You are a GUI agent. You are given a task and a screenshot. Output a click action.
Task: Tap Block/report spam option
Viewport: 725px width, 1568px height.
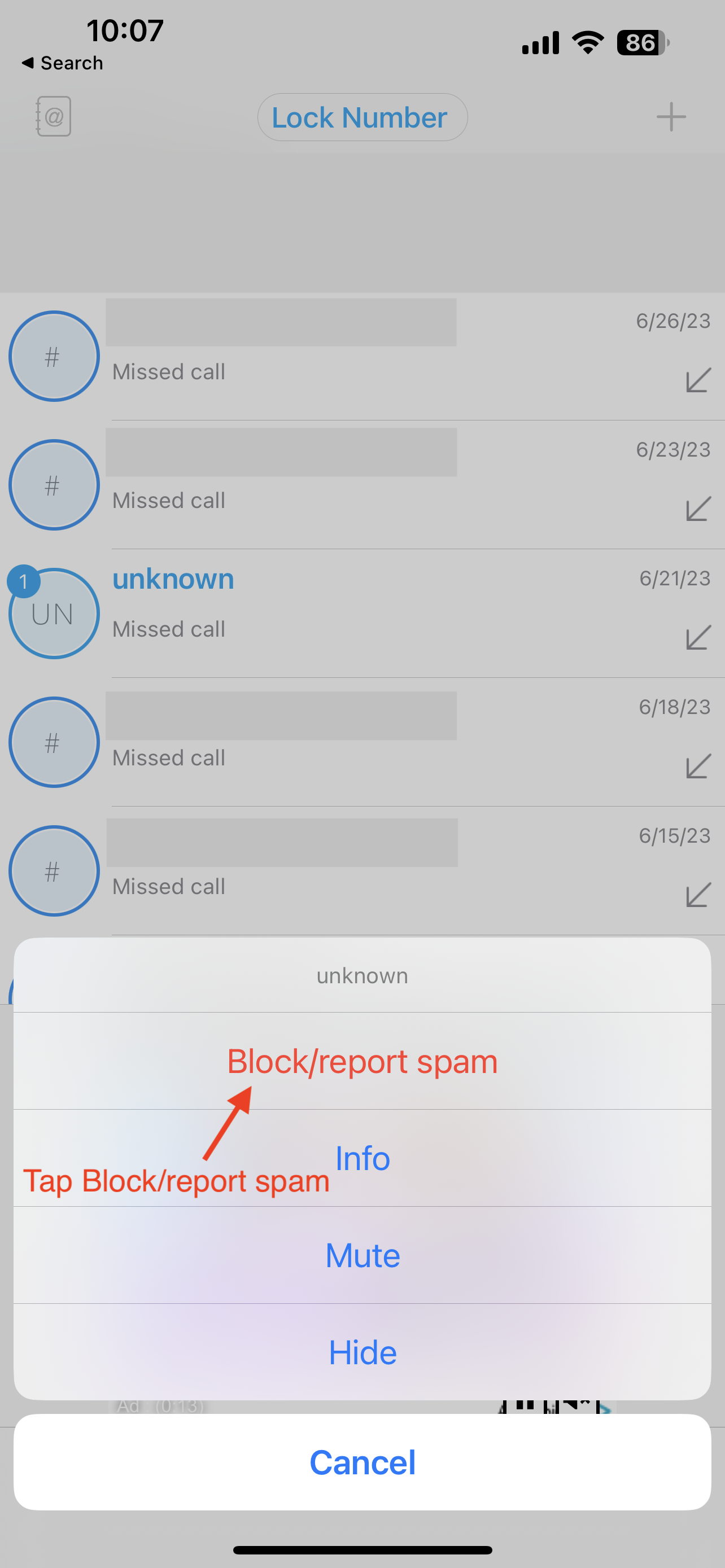click(362, 1062)
